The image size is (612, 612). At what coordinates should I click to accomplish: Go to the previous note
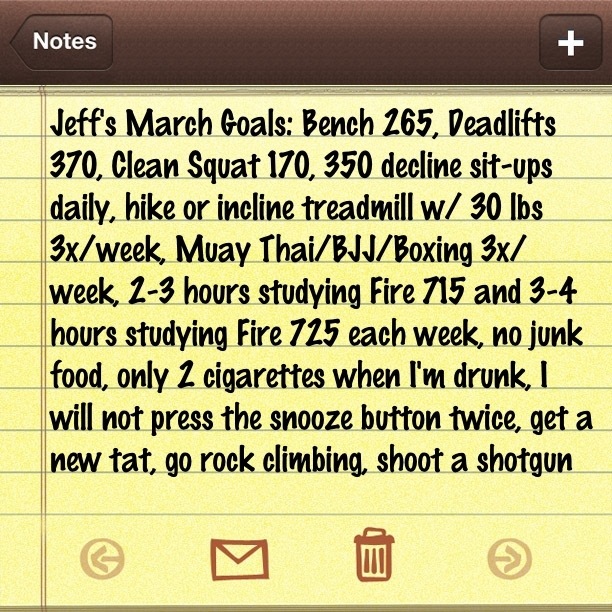[x=101, y=559]
